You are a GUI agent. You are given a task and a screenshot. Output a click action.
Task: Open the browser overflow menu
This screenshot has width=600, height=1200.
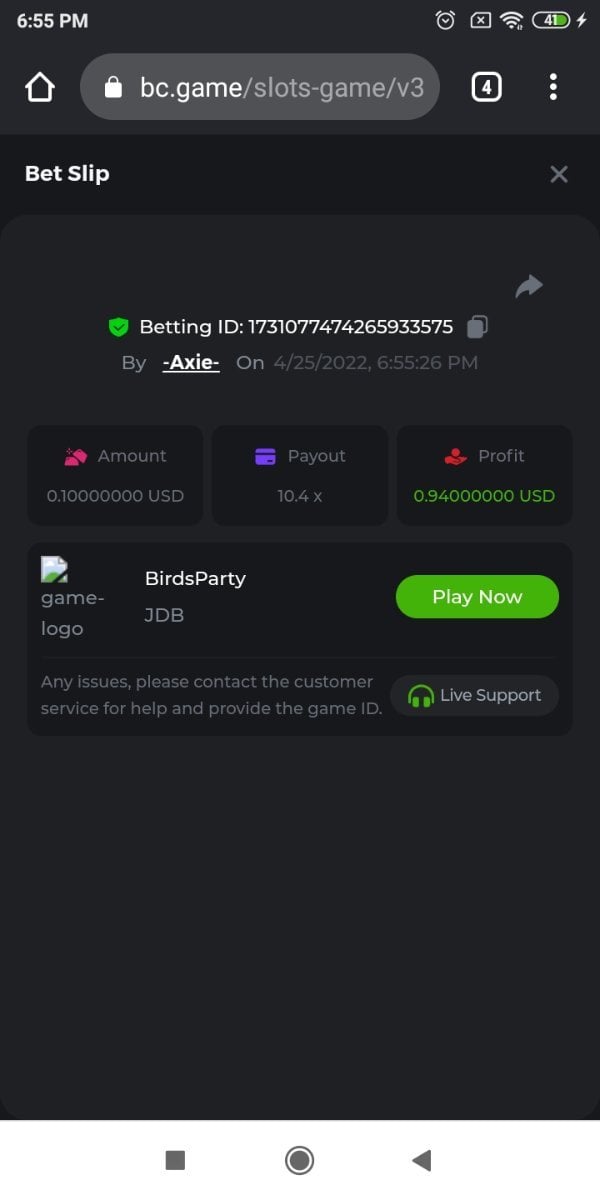553,88
